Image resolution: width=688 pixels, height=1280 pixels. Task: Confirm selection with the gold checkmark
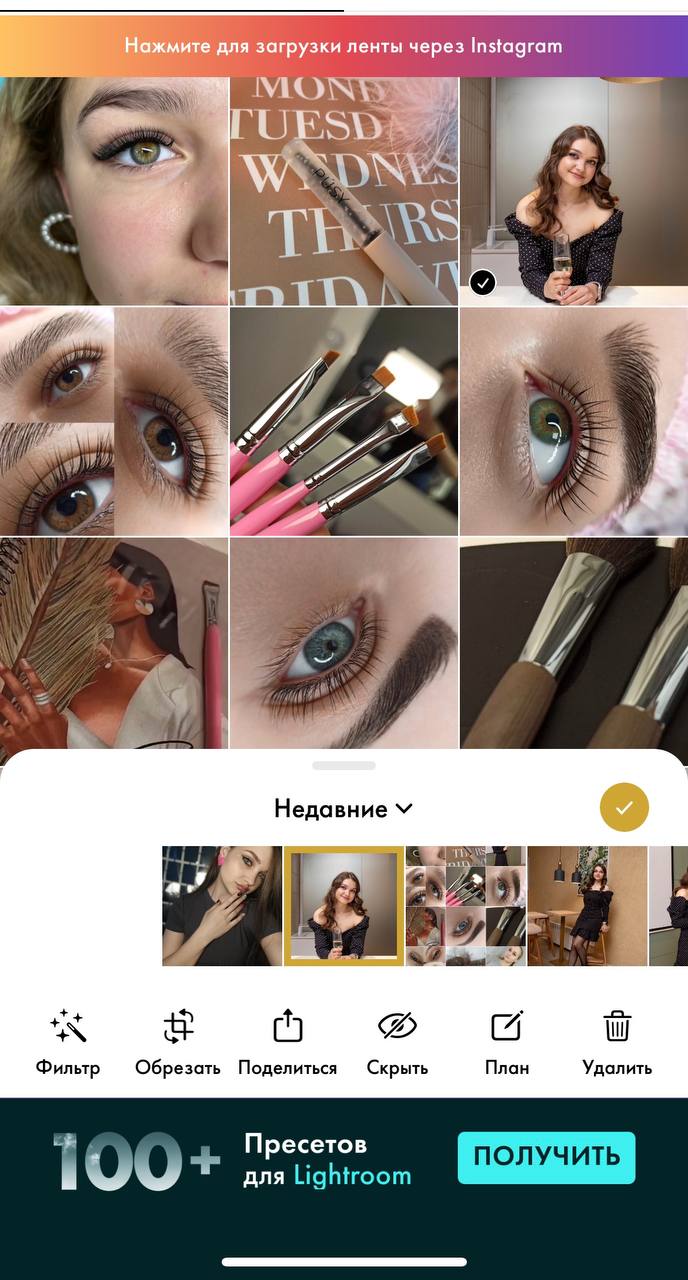[625, 808]
